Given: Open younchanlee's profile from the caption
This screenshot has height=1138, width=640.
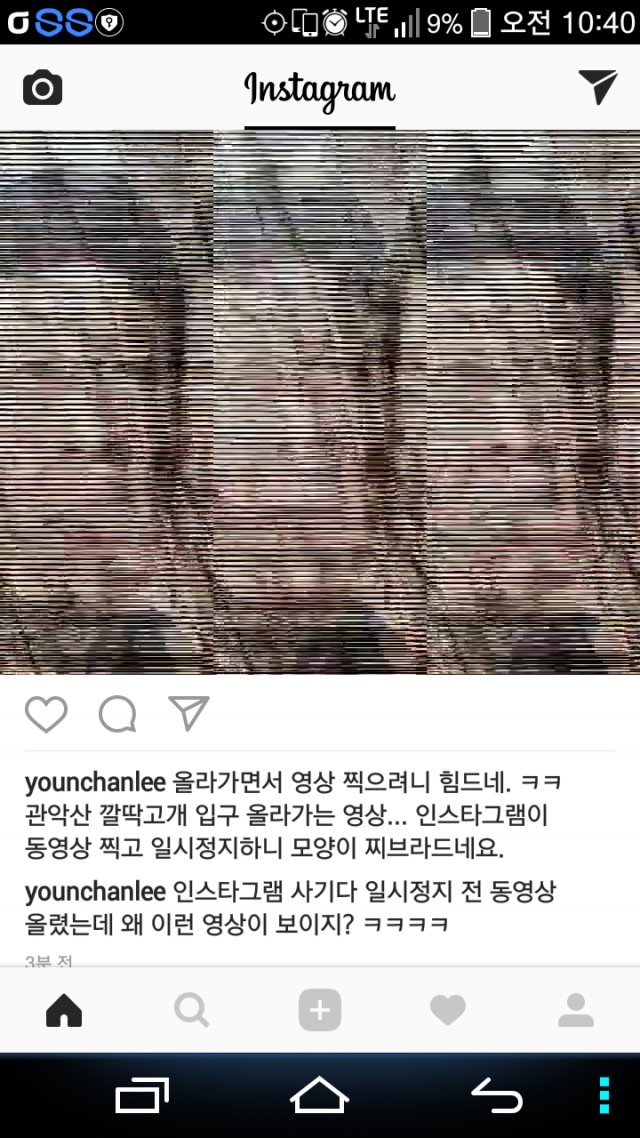Looking at the screenshot, I should [x=95, y=783].
